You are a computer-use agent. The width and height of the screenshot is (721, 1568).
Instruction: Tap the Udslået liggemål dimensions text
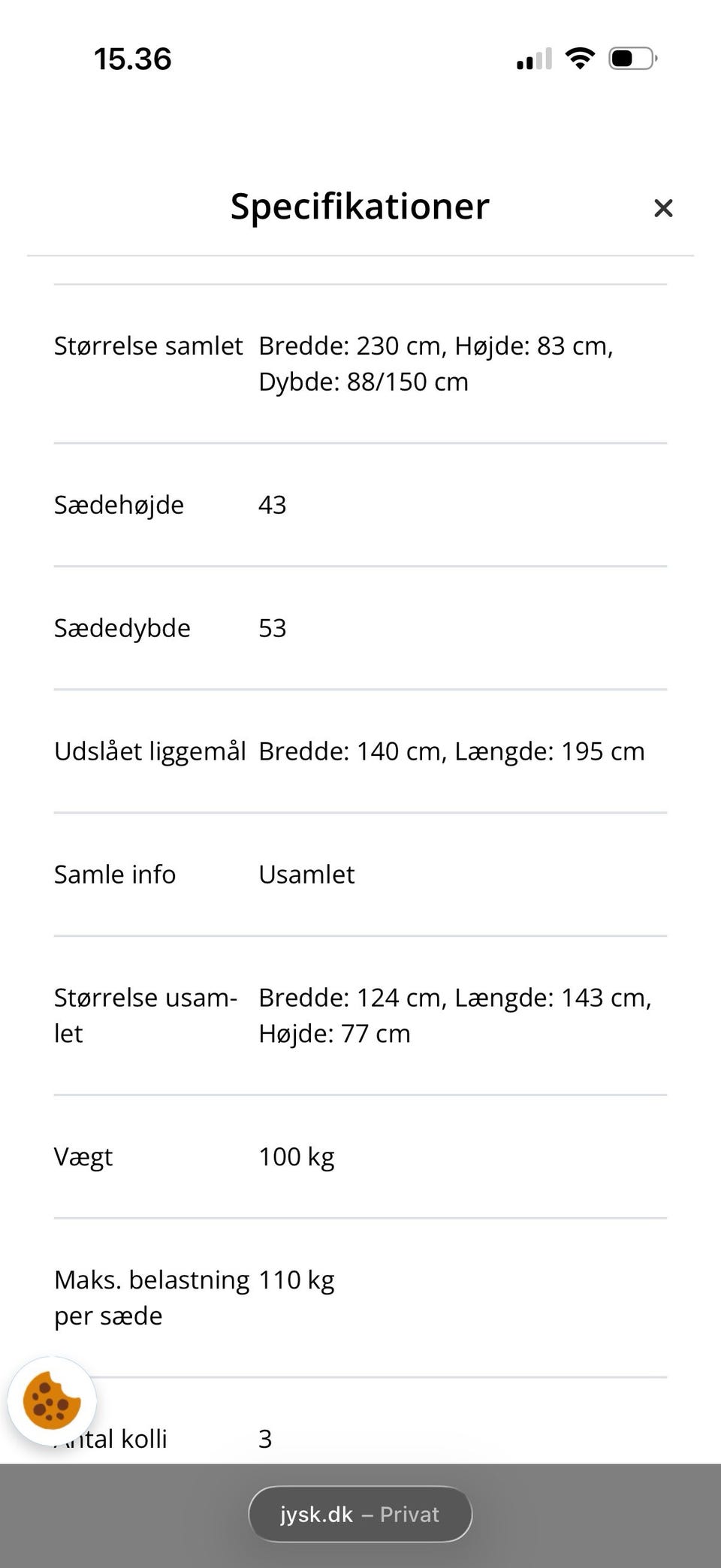click(451, 751)
